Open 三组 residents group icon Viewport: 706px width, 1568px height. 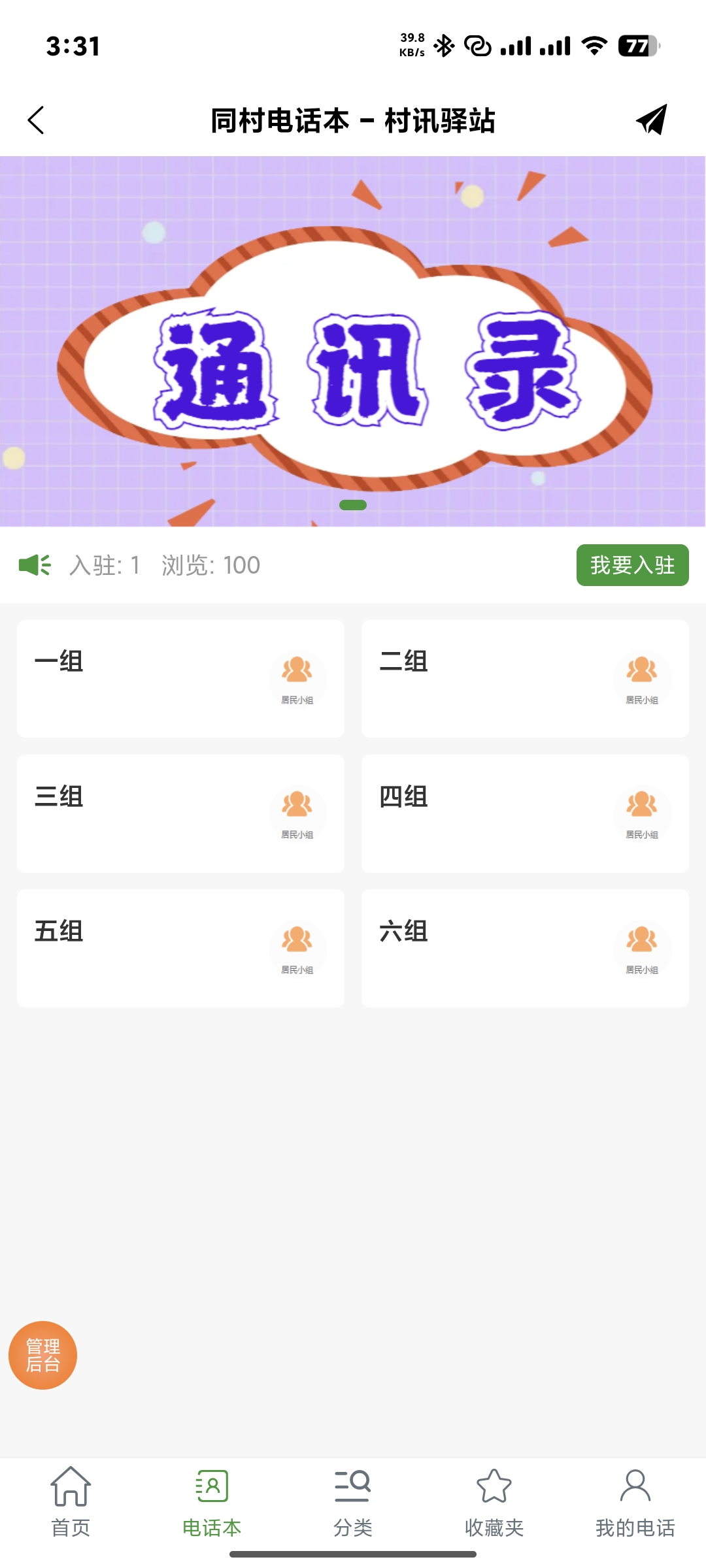298,805
